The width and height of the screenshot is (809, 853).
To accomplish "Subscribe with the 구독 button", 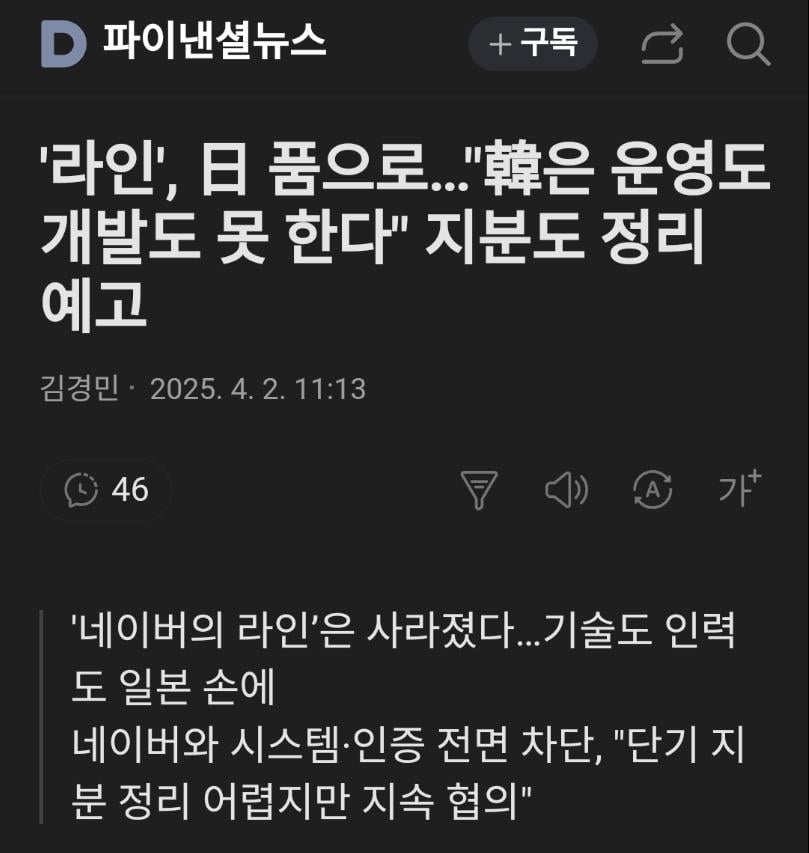I will pos(533,44).
